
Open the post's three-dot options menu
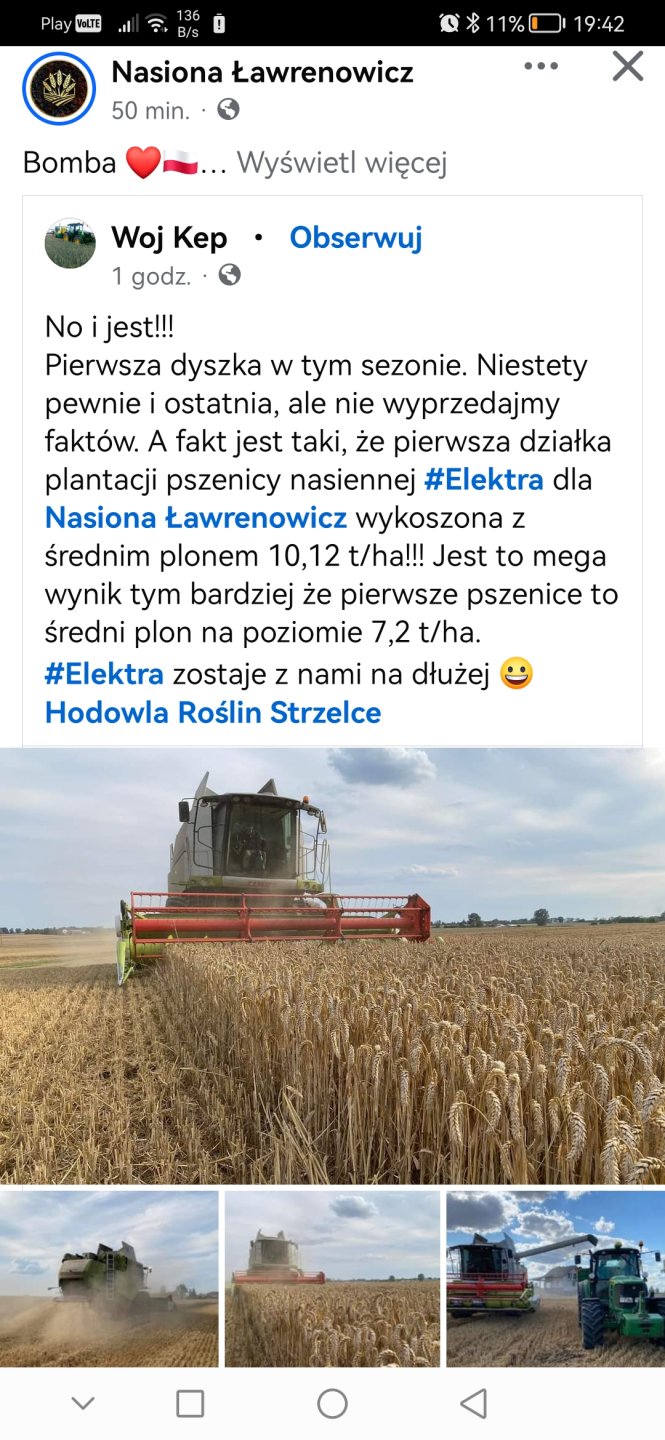[540, 67]
